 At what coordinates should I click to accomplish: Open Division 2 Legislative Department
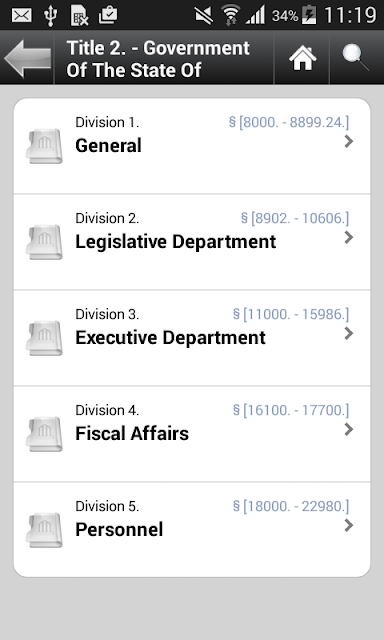[x=192, y=242]
